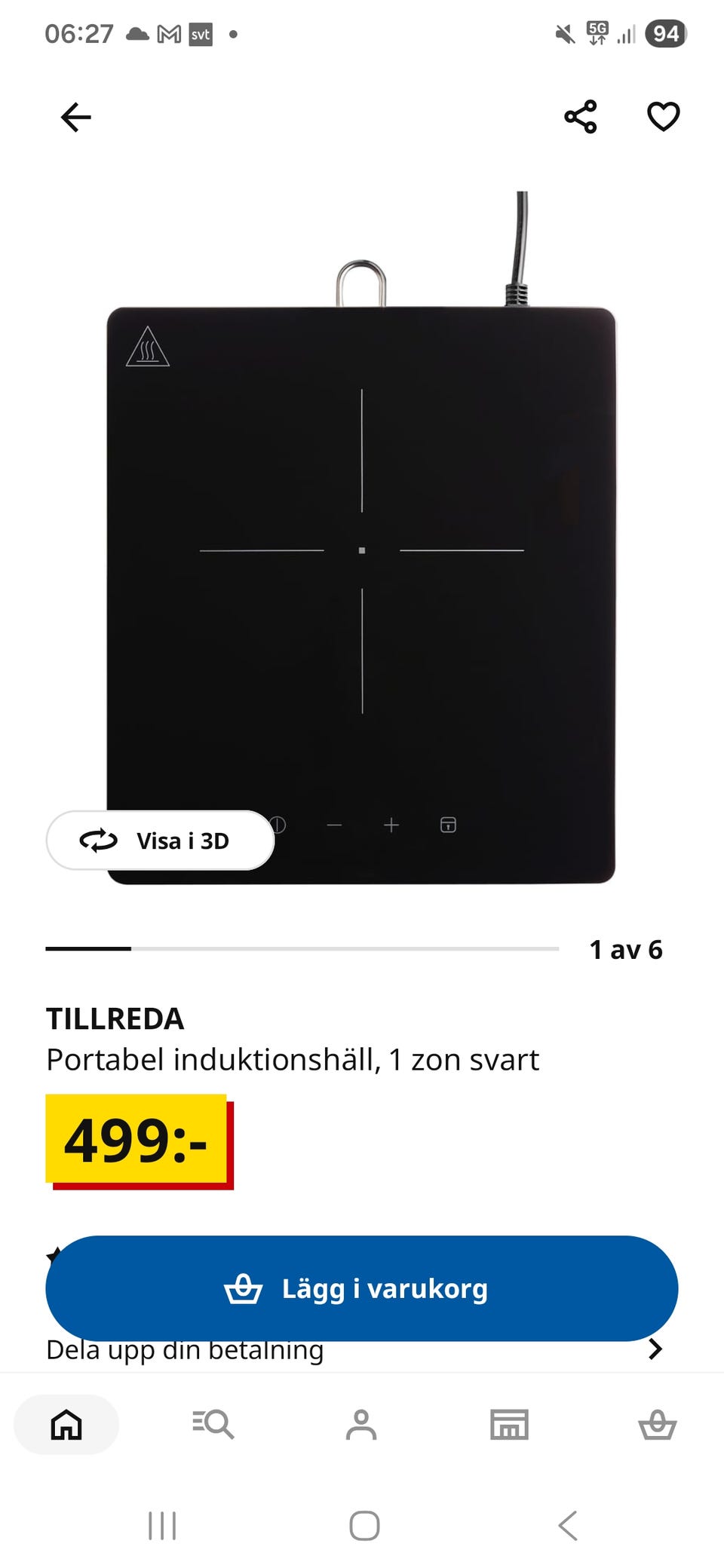Select the search tab in the bottom menu
This screenshot has height=1568, width=724.
point(213,1425)
